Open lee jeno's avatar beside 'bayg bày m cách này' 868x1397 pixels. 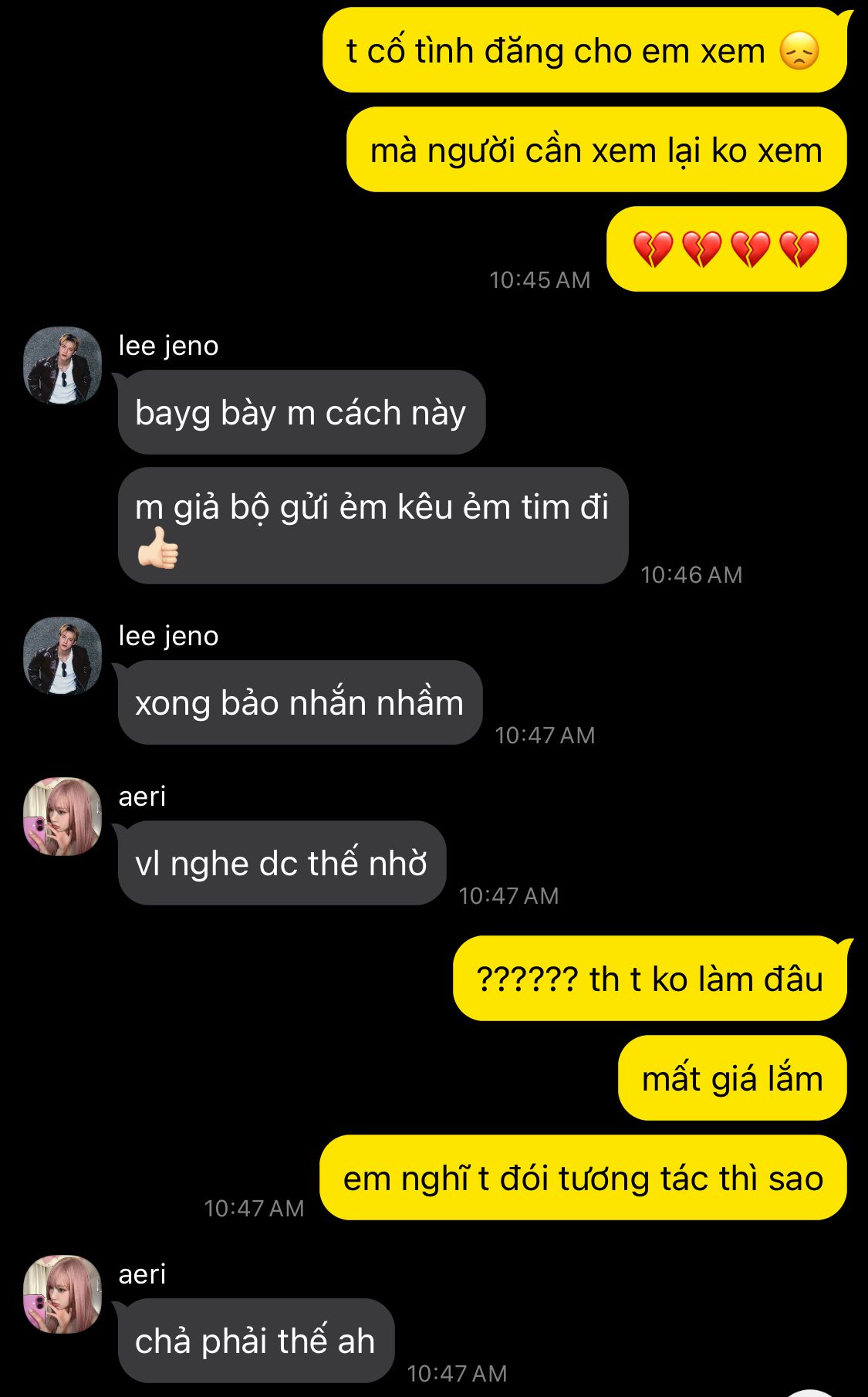[62, 366]
